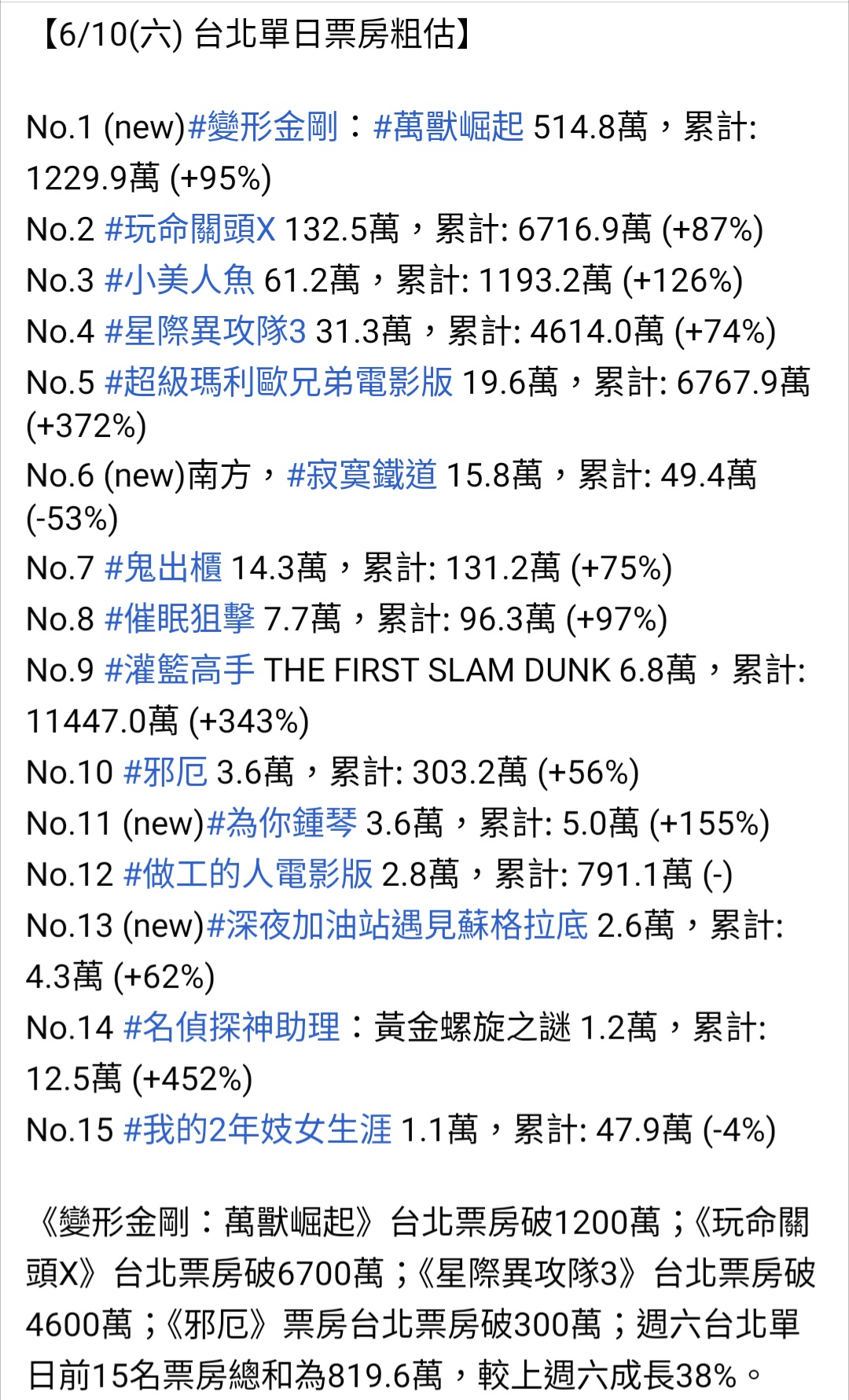The width and height of the screenshot is (849, 1400).
Task: Open #超級瑪利歐兄弟電影版 hashtag
Action: pyautogui.click(x=279, y=383)
